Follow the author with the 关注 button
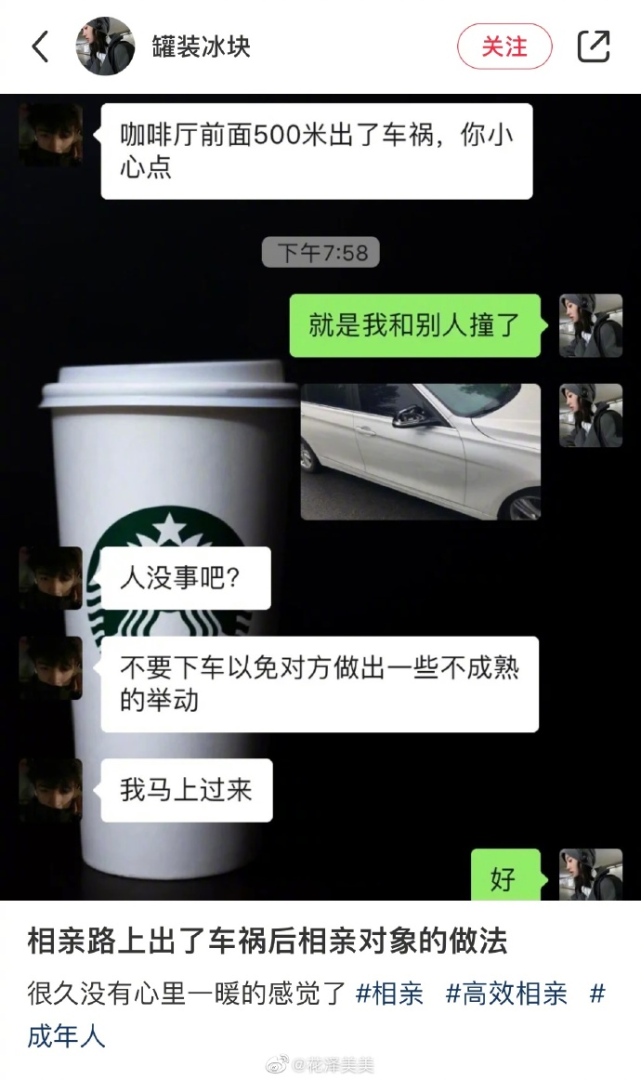 [504, 46]
